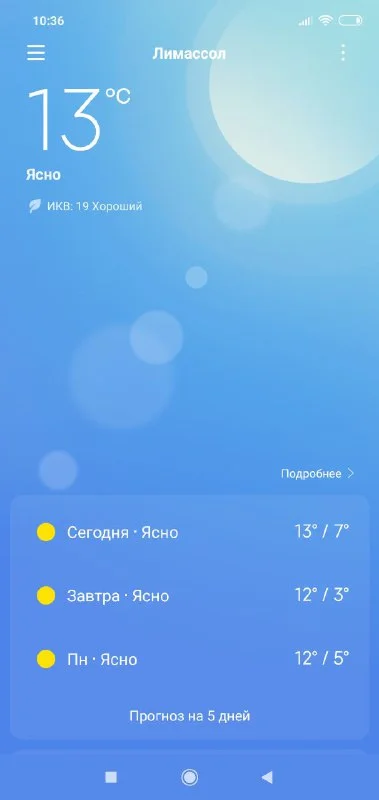This screenshot has height=800, width=379.
Task: Go back with the system back button
Action: pyautogui.click(x=267, y=777)
